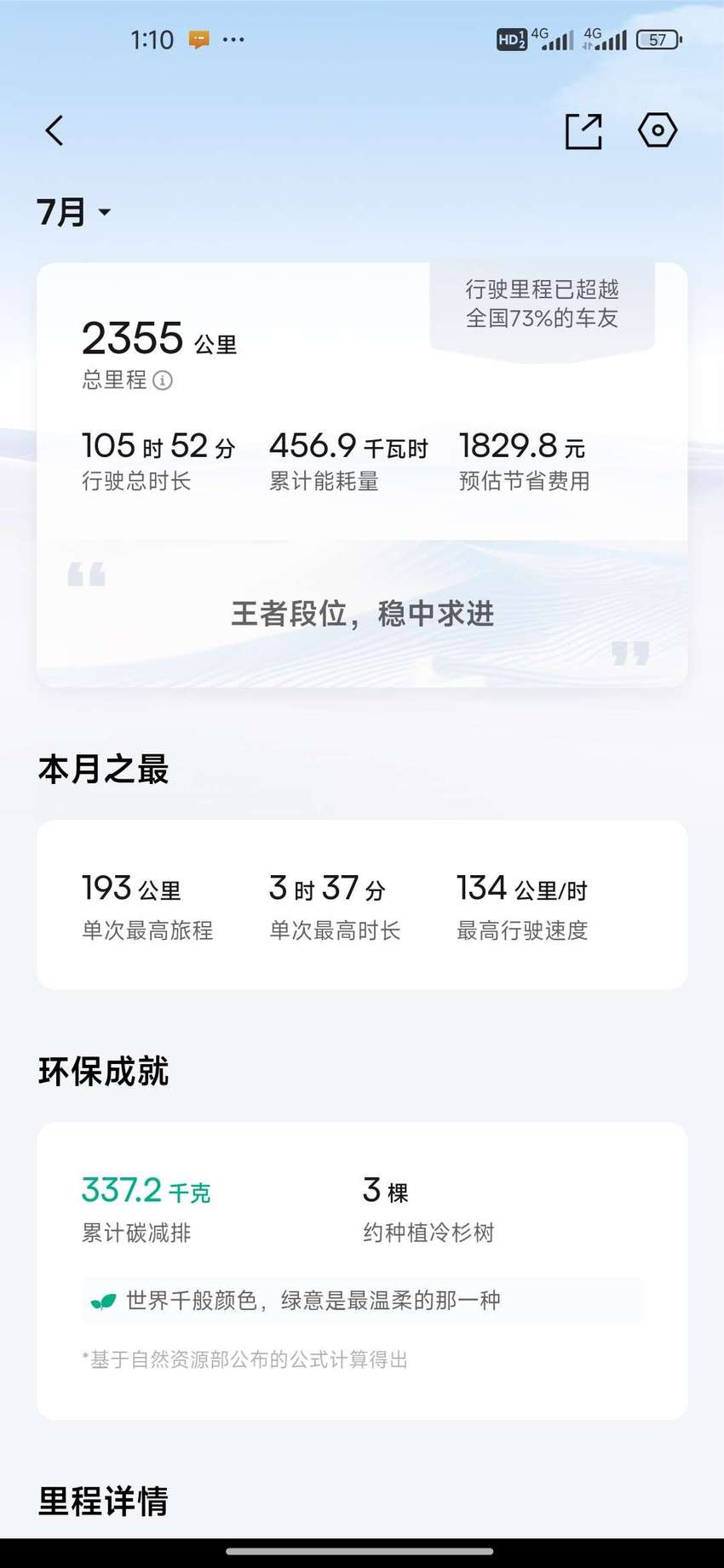This screenshot has width=724, height=1568.
Task: Expand the 7月 month selector
Action: pos(74,212)
